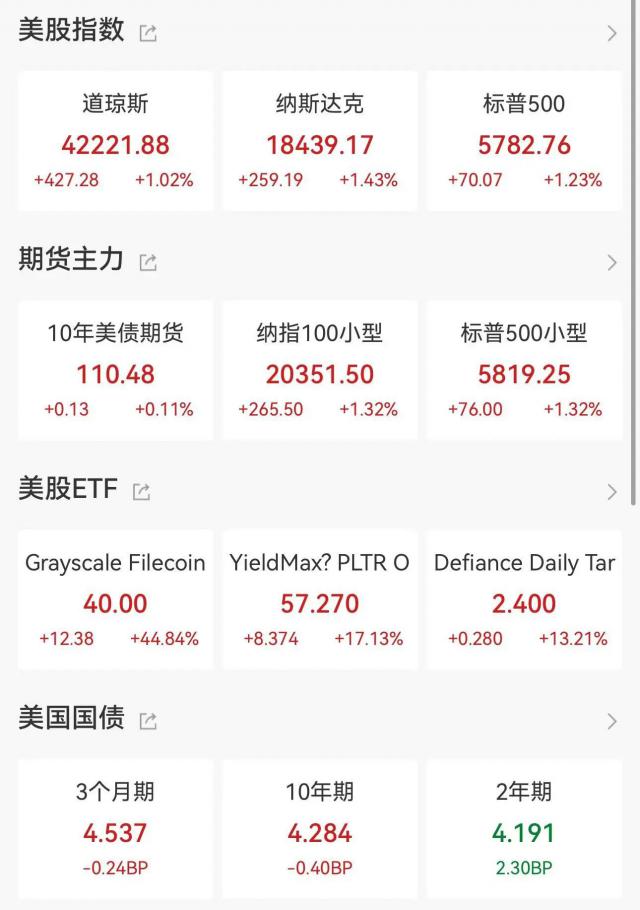The width and height of the screenshot is (640, 910).
Task: Open the 3个月期 treasury yield card
Action: coord(115,829)
